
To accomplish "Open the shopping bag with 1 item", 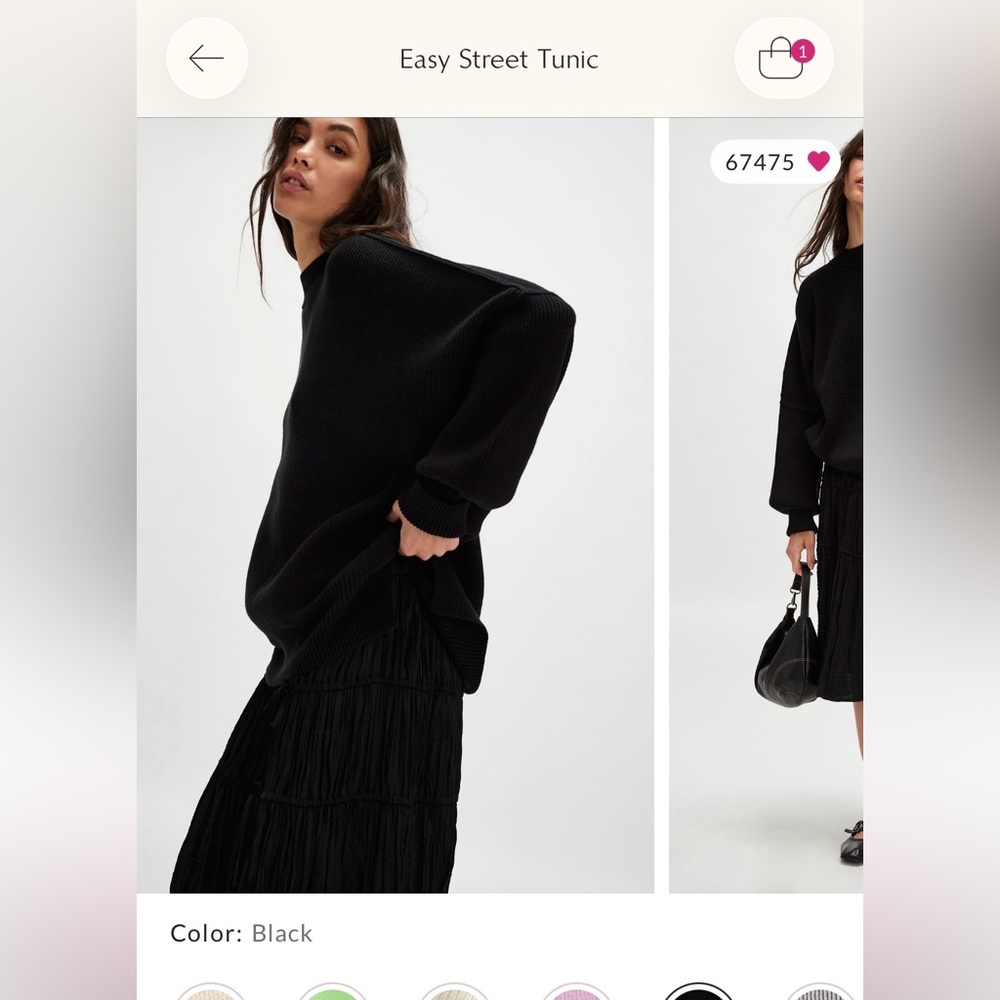I will (783, 58).
